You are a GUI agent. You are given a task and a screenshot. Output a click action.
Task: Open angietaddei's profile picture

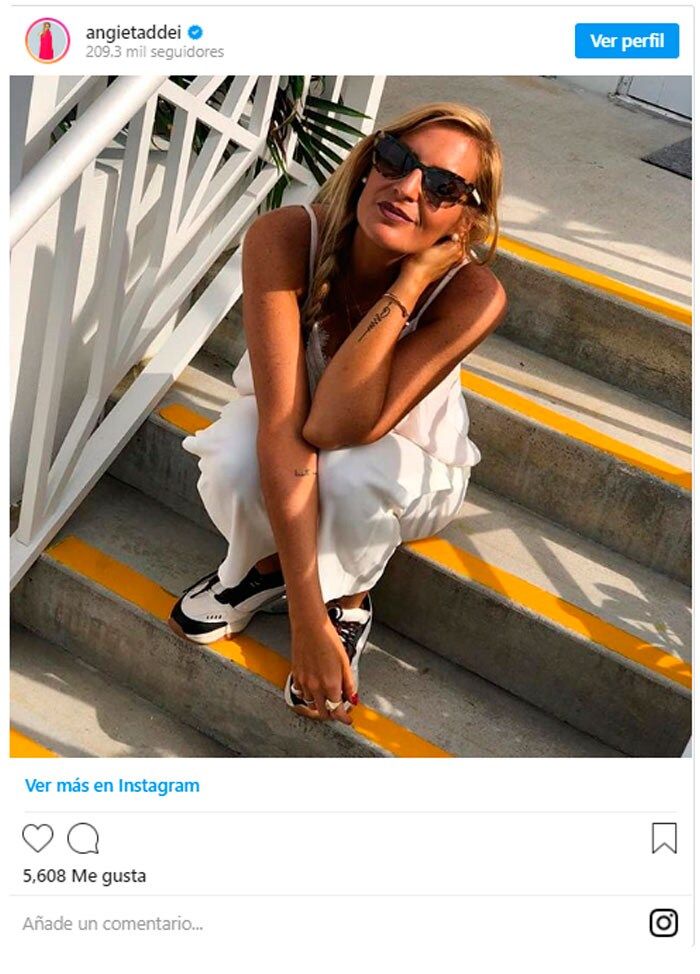[x=47, y=41]
